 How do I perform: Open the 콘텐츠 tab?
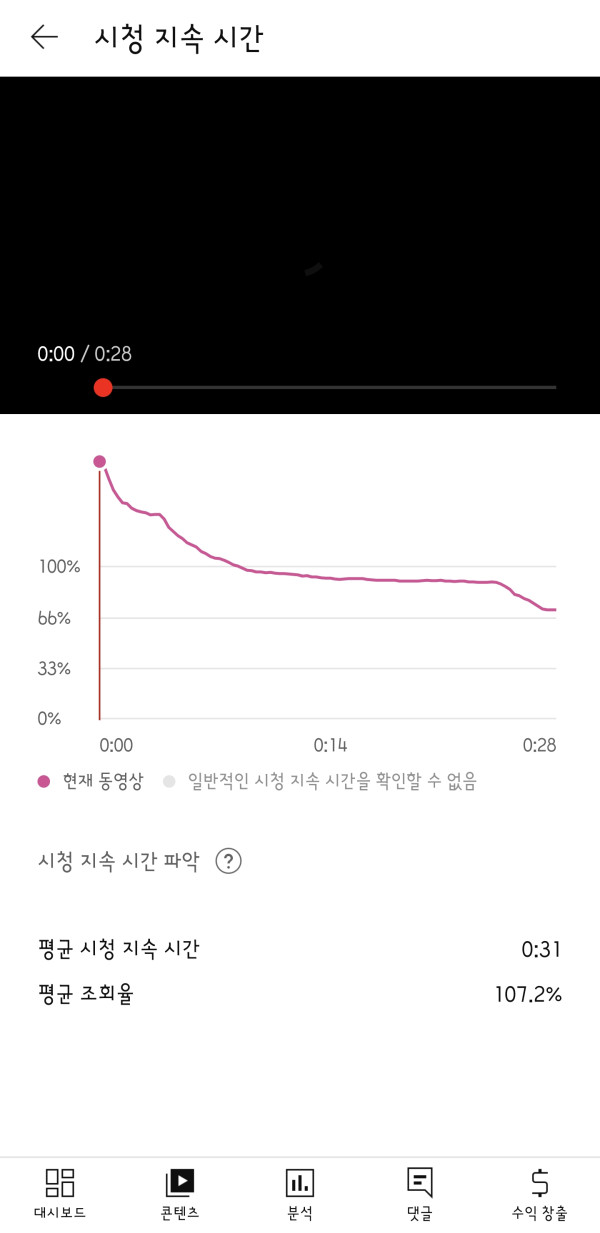[x=180, y=1194]
